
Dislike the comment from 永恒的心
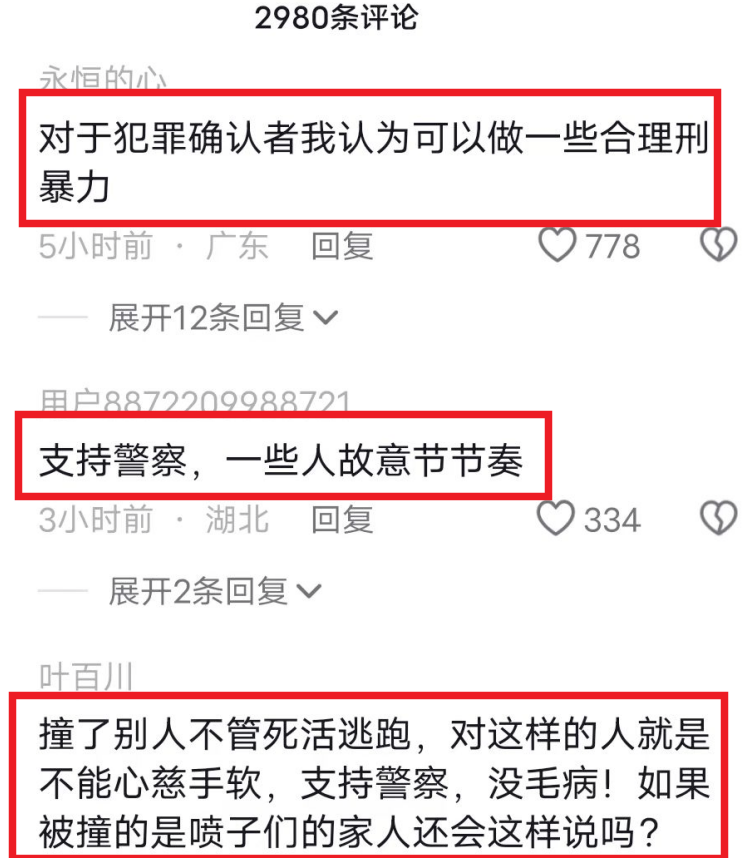pyautogui.click(x=717, y=245)
